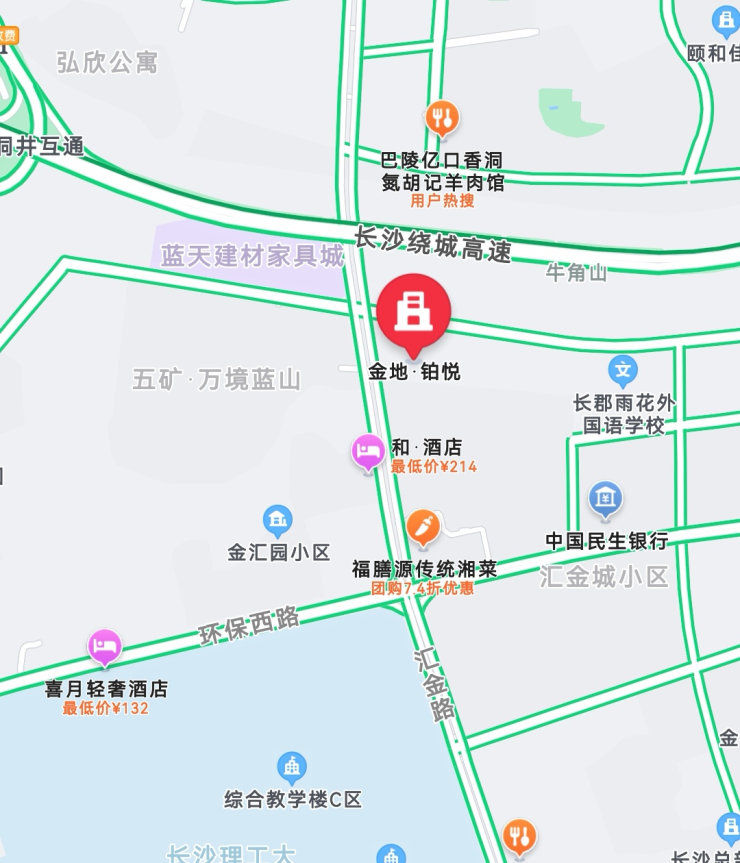
Task: Open the 和·酒店 hotel marker
Action: [x=368, y=452]
